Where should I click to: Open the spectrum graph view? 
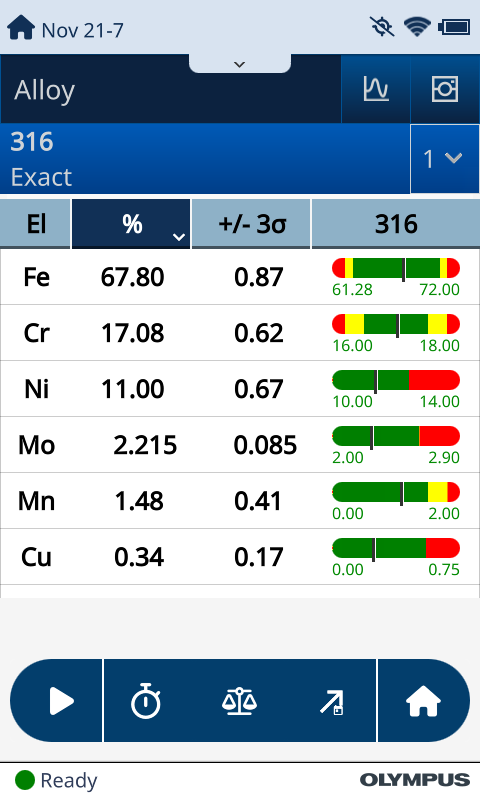click(375, 89)
